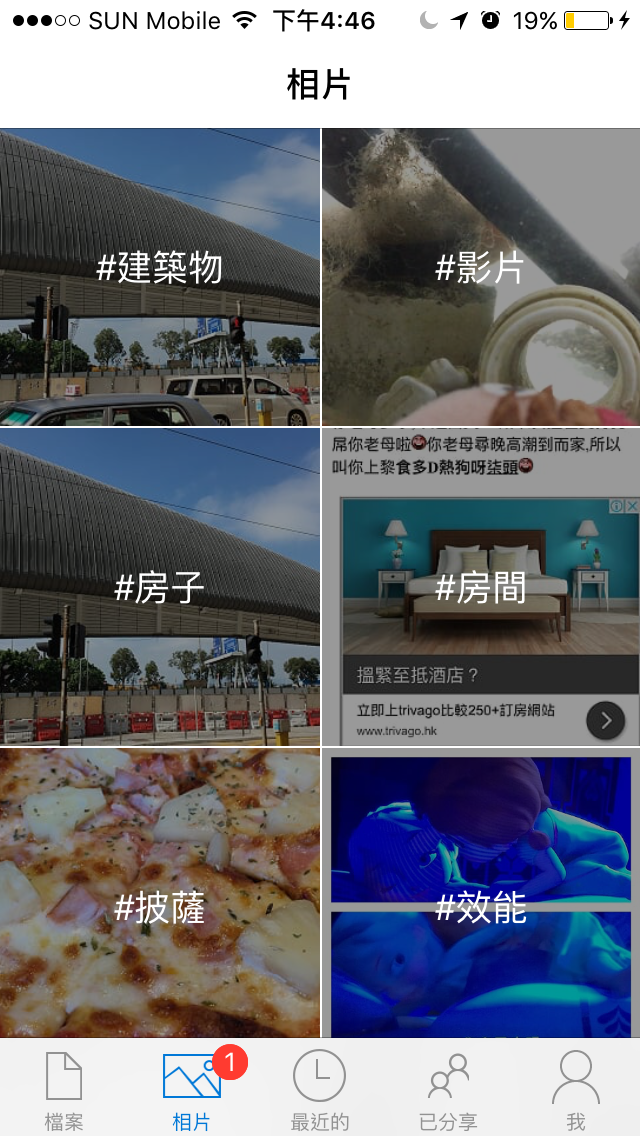The height and width of the screenshot is (1136, 640).
Task: Open the #房間 photo category
Action: [481, 588]
